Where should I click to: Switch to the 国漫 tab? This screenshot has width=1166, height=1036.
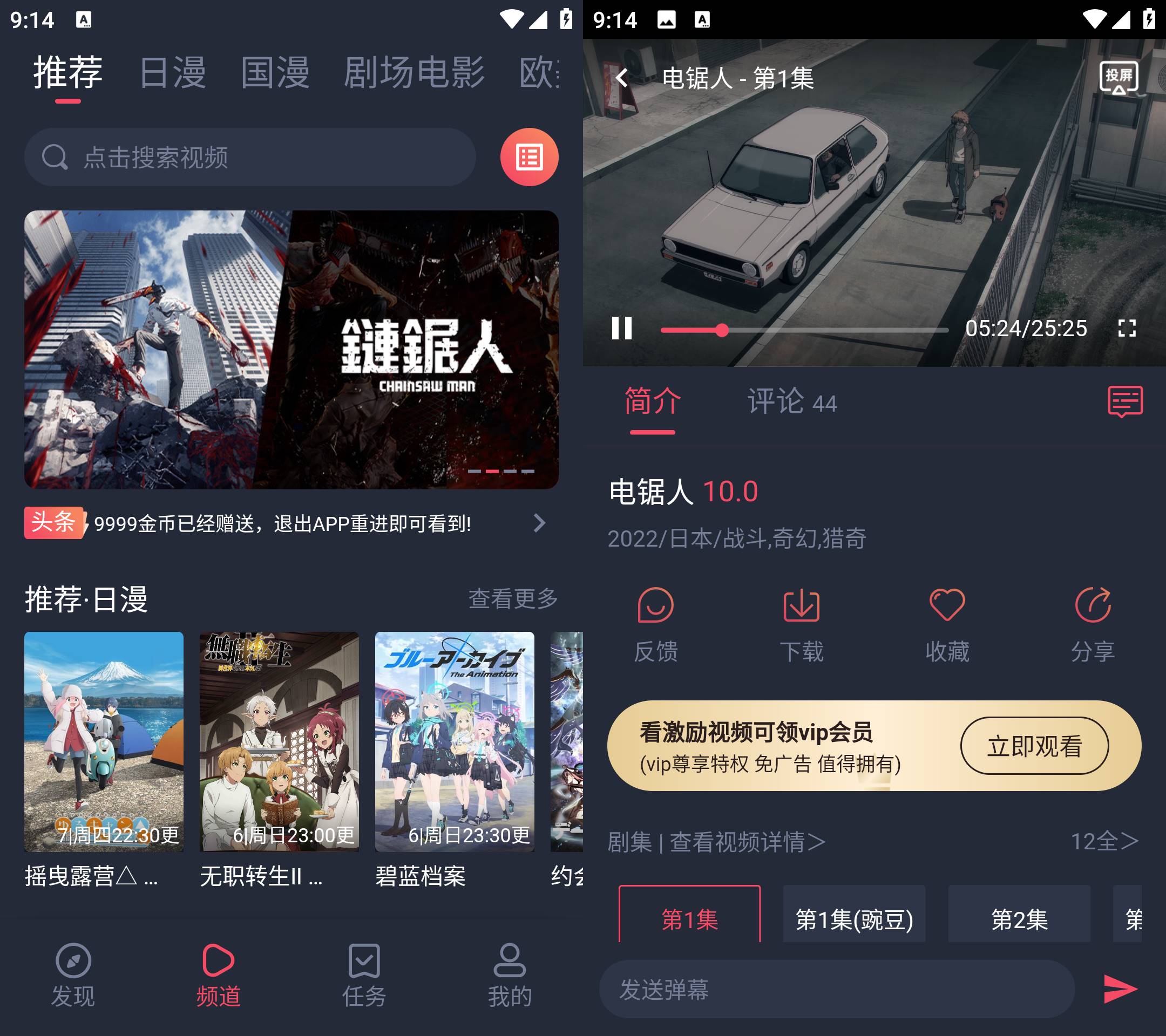275,72
